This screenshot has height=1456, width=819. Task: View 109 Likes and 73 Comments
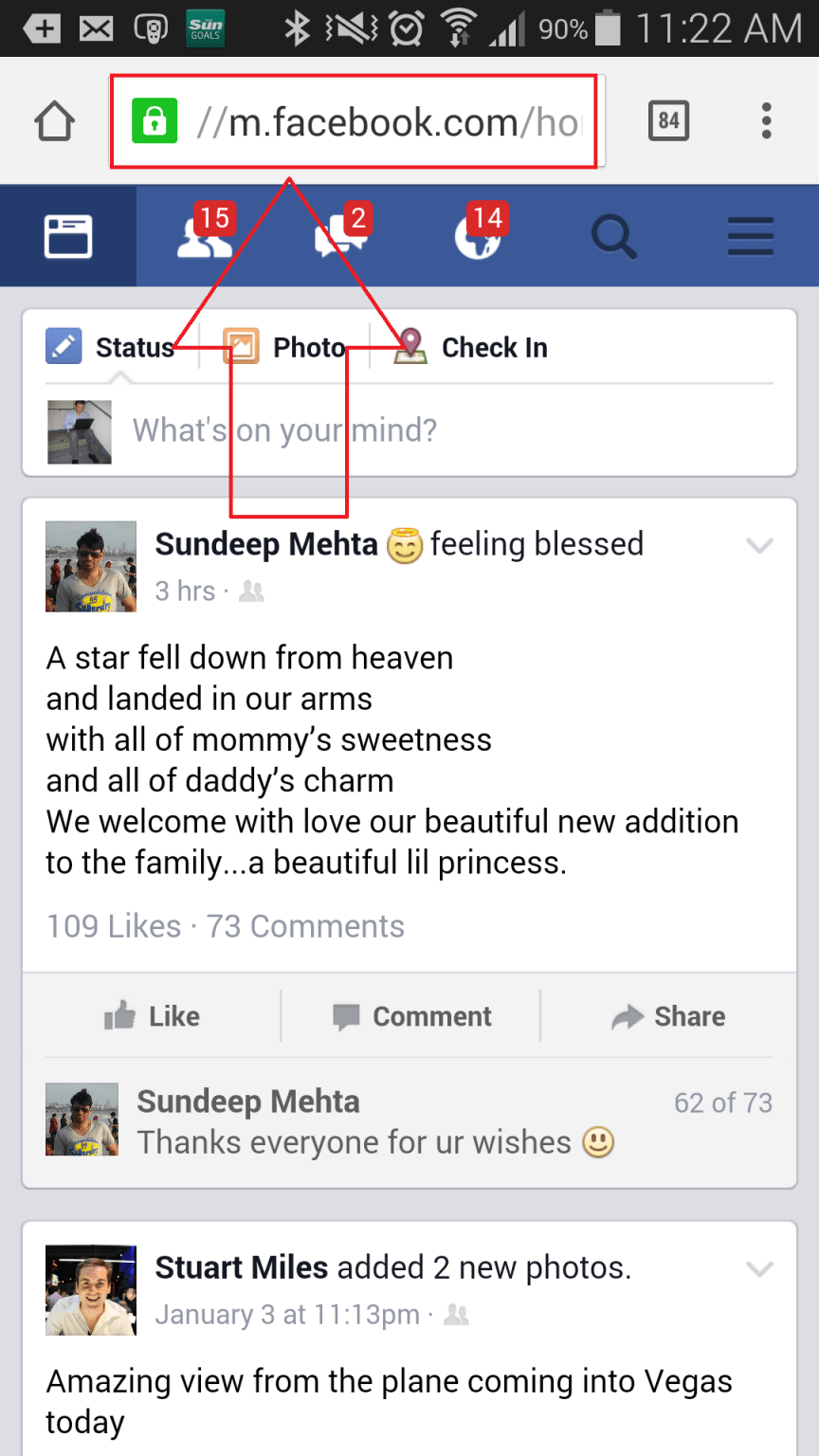226,926
